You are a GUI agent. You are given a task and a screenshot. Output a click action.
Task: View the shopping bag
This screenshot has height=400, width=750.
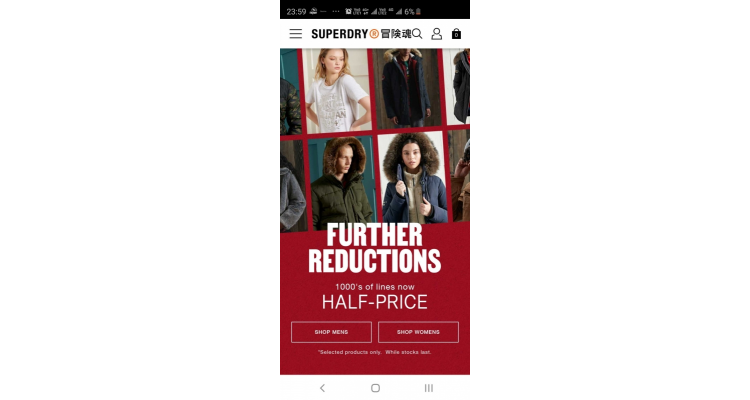pyautogui.click(x=457, y=34)
